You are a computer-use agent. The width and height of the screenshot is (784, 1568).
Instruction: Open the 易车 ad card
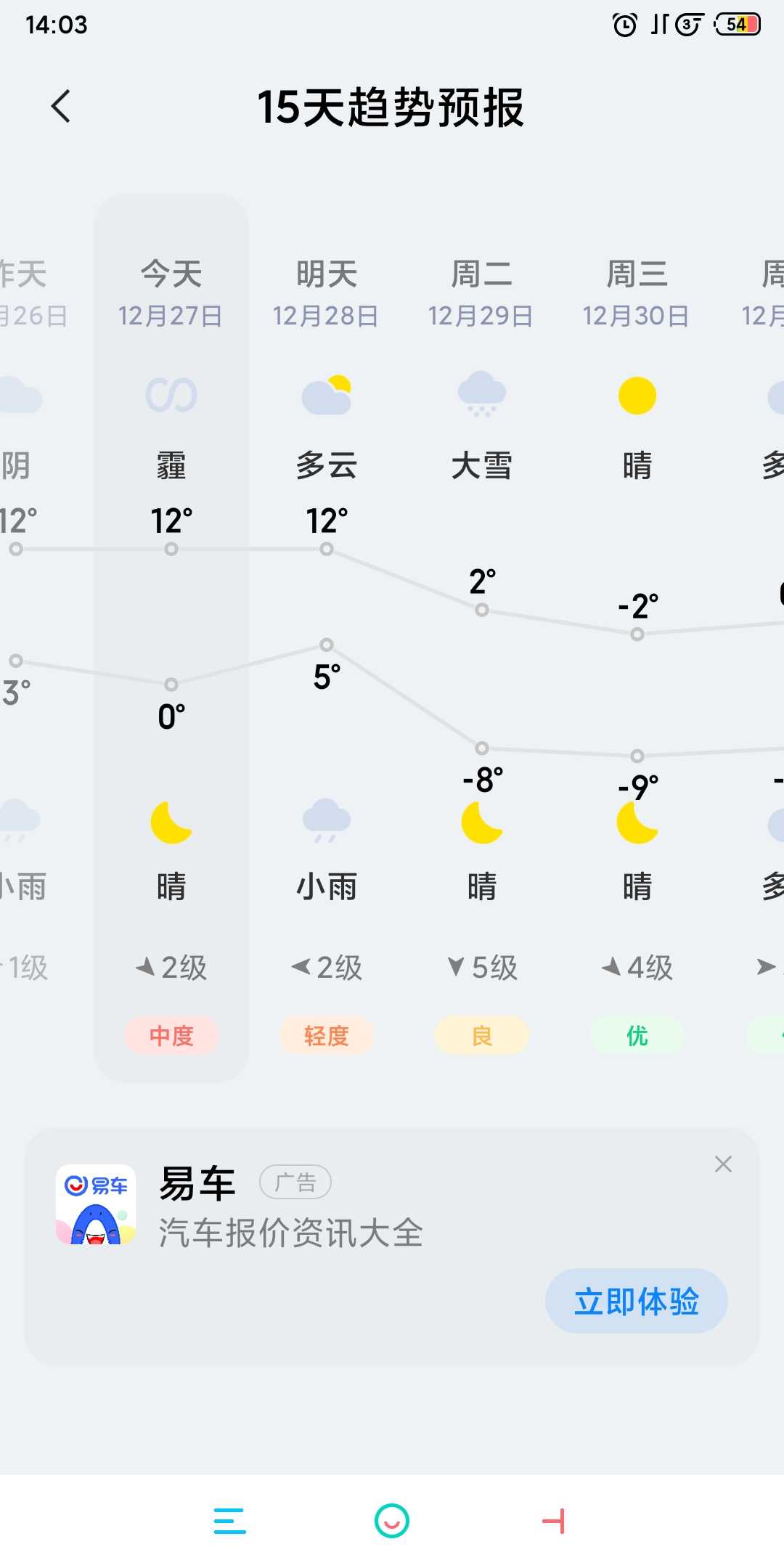coord(392,1246)
